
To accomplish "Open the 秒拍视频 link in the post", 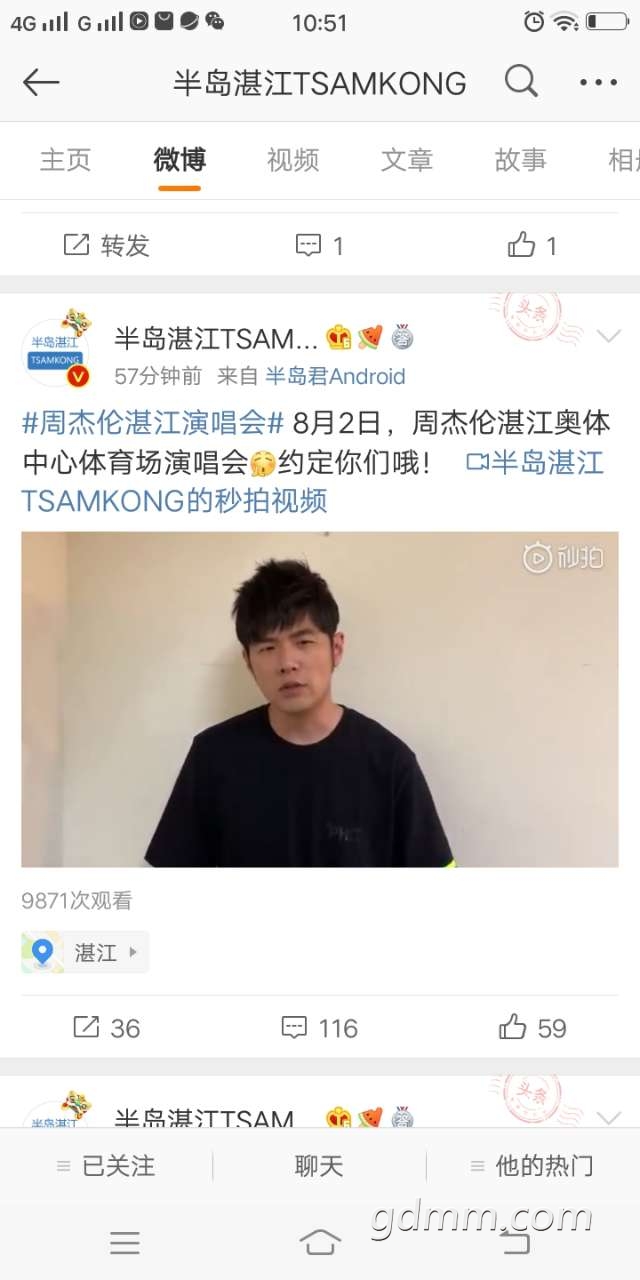I will coord(535,462).
